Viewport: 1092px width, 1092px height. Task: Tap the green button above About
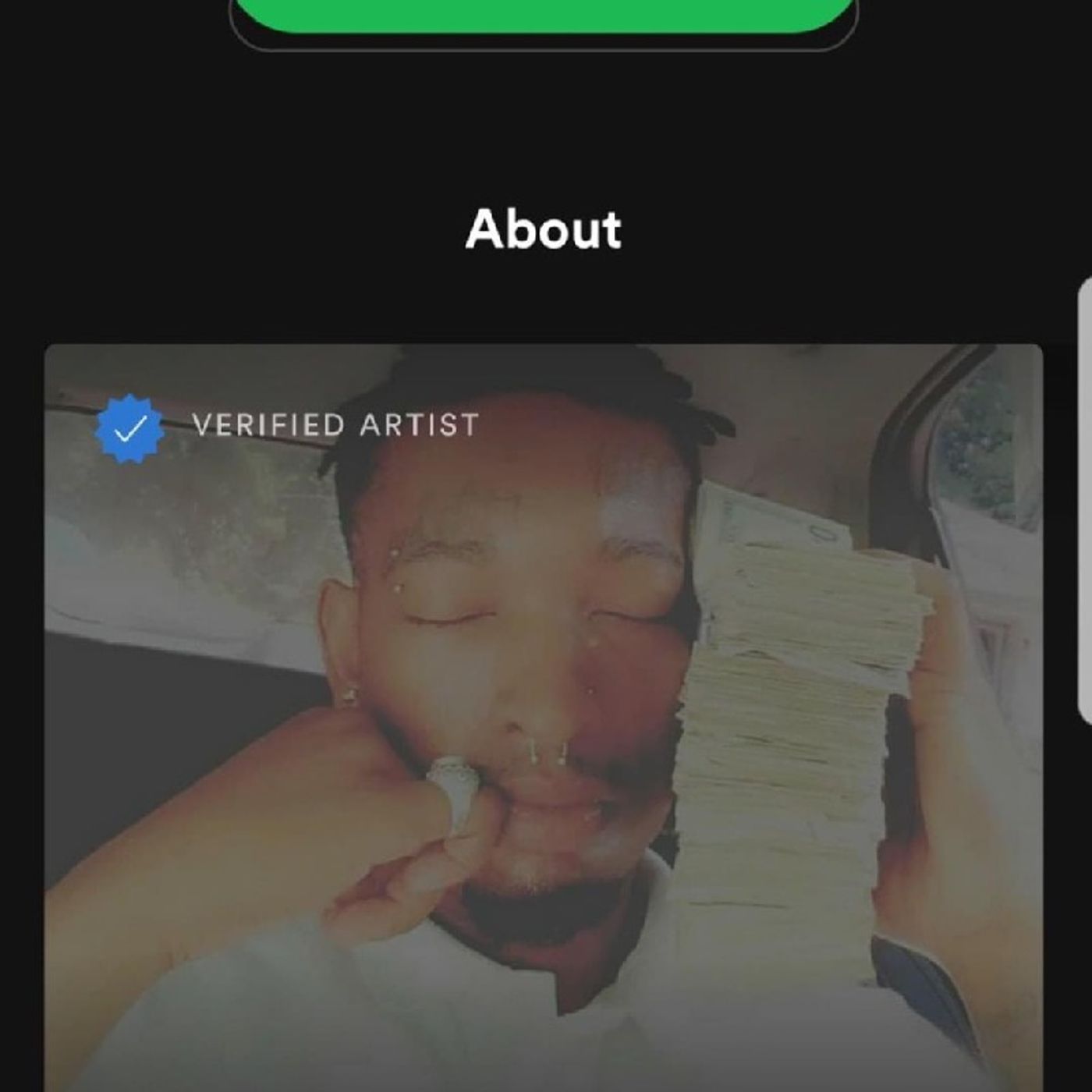(544, 14)
